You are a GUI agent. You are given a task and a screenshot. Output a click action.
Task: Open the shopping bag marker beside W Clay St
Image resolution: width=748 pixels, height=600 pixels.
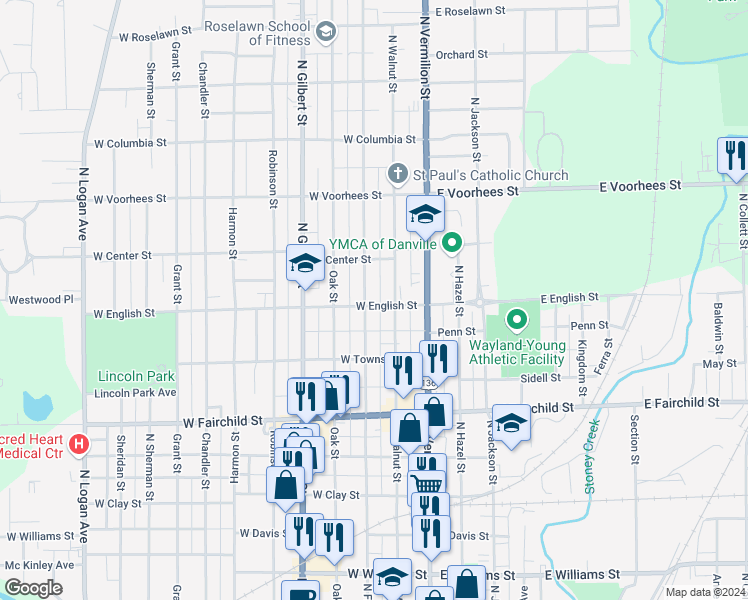285,485
